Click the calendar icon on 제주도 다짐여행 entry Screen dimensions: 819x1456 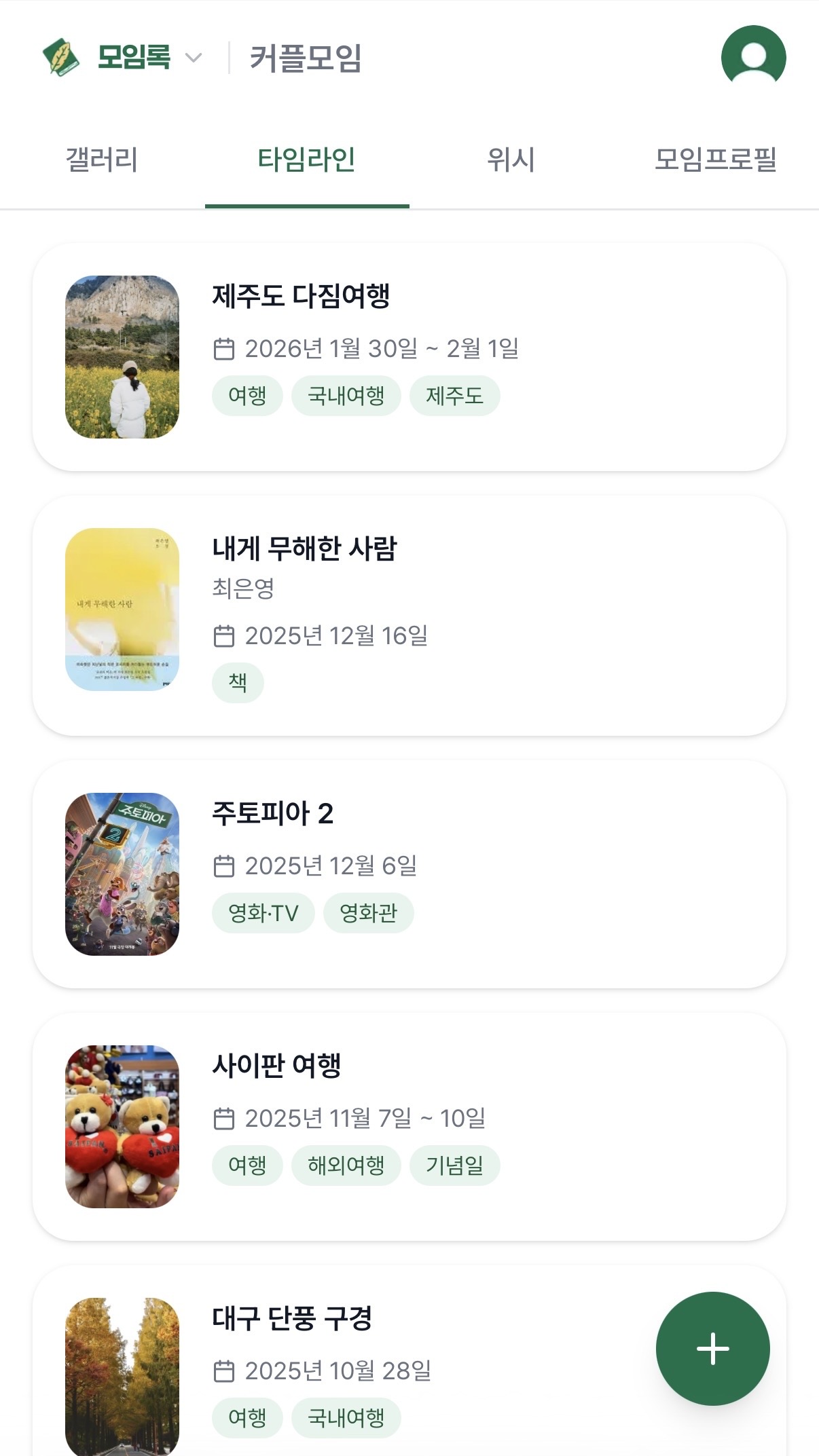click(x=225, y=348)
